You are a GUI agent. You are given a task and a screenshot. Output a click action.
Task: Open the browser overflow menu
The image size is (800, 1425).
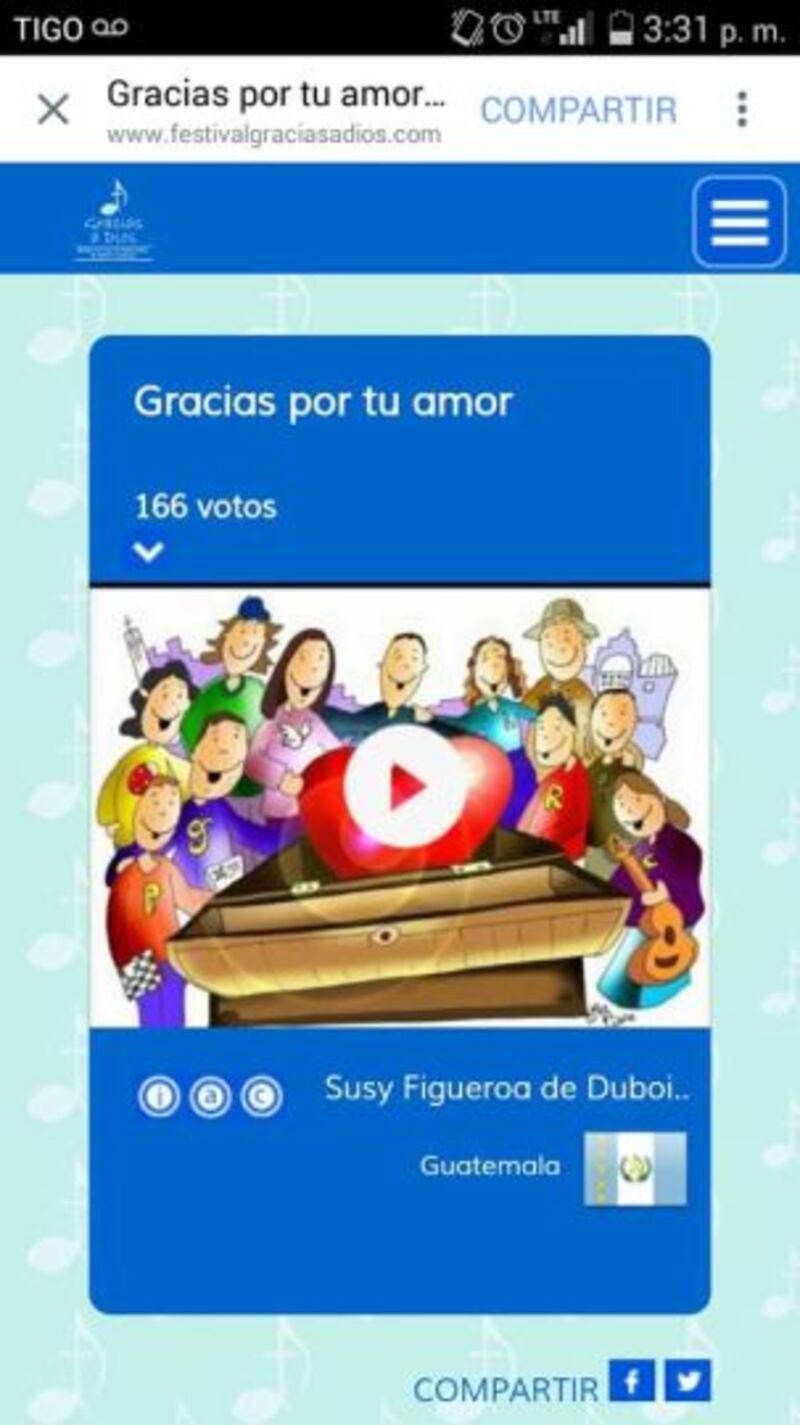click(x=741, y=109)
